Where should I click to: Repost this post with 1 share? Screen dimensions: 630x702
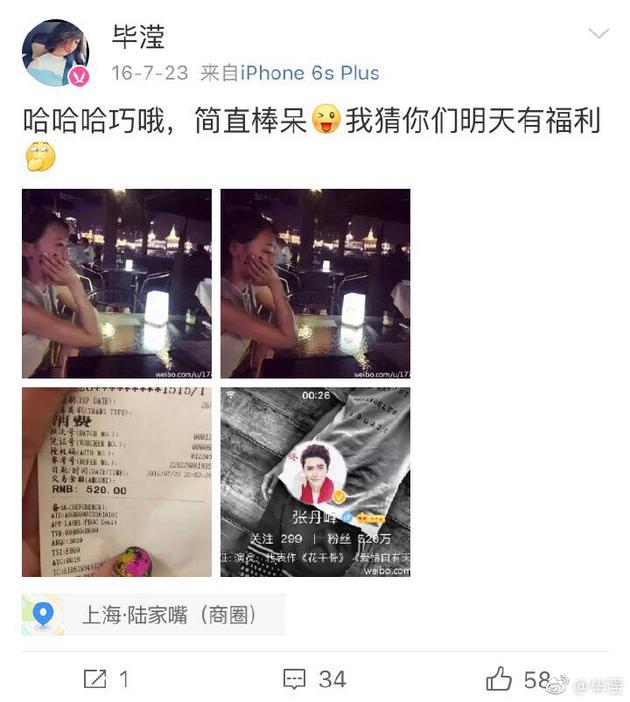coord(106,680)
